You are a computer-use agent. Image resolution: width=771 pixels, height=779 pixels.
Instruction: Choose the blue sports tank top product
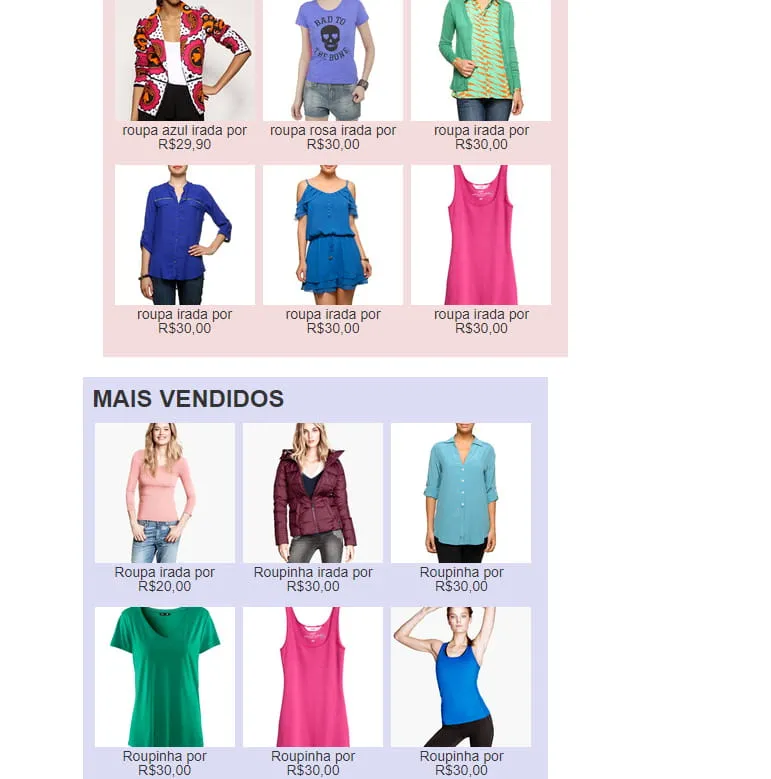[461, 677]
